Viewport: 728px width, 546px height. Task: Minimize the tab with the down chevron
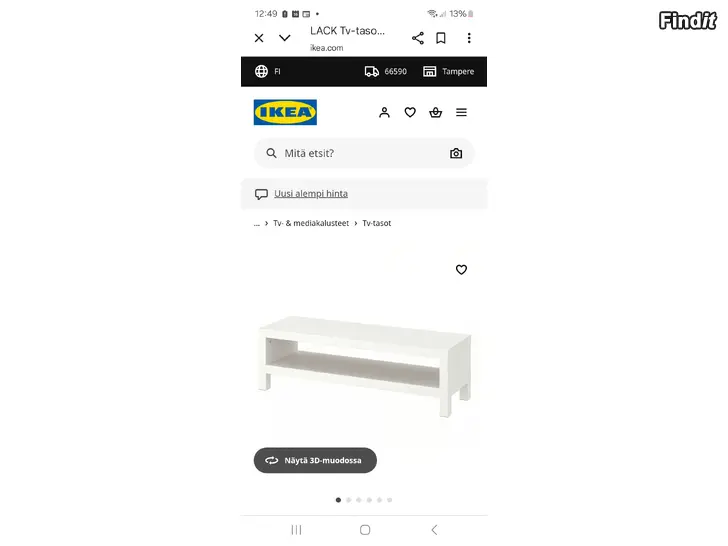point(284,38)
